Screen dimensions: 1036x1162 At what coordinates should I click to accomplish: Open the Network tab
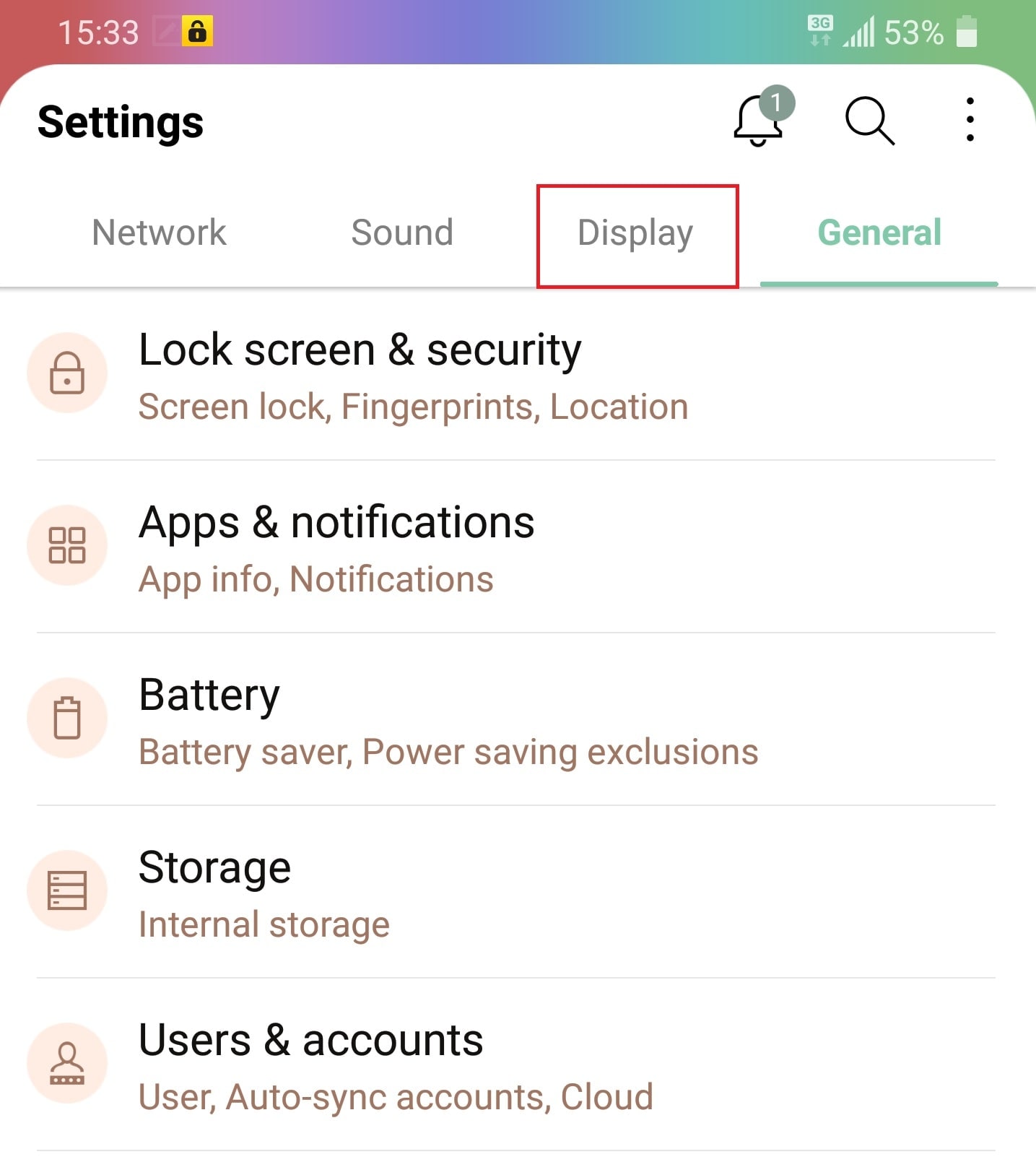click(x=158, y=233)
